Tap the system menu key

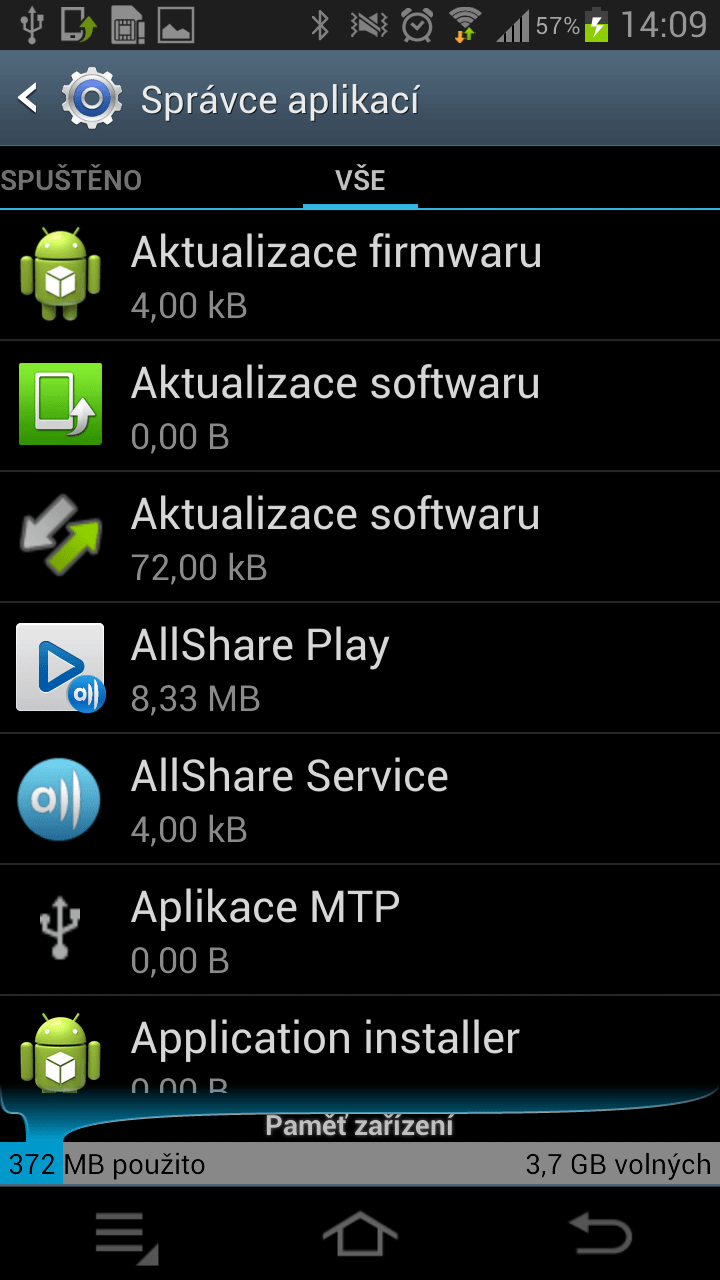[126, 1236]
